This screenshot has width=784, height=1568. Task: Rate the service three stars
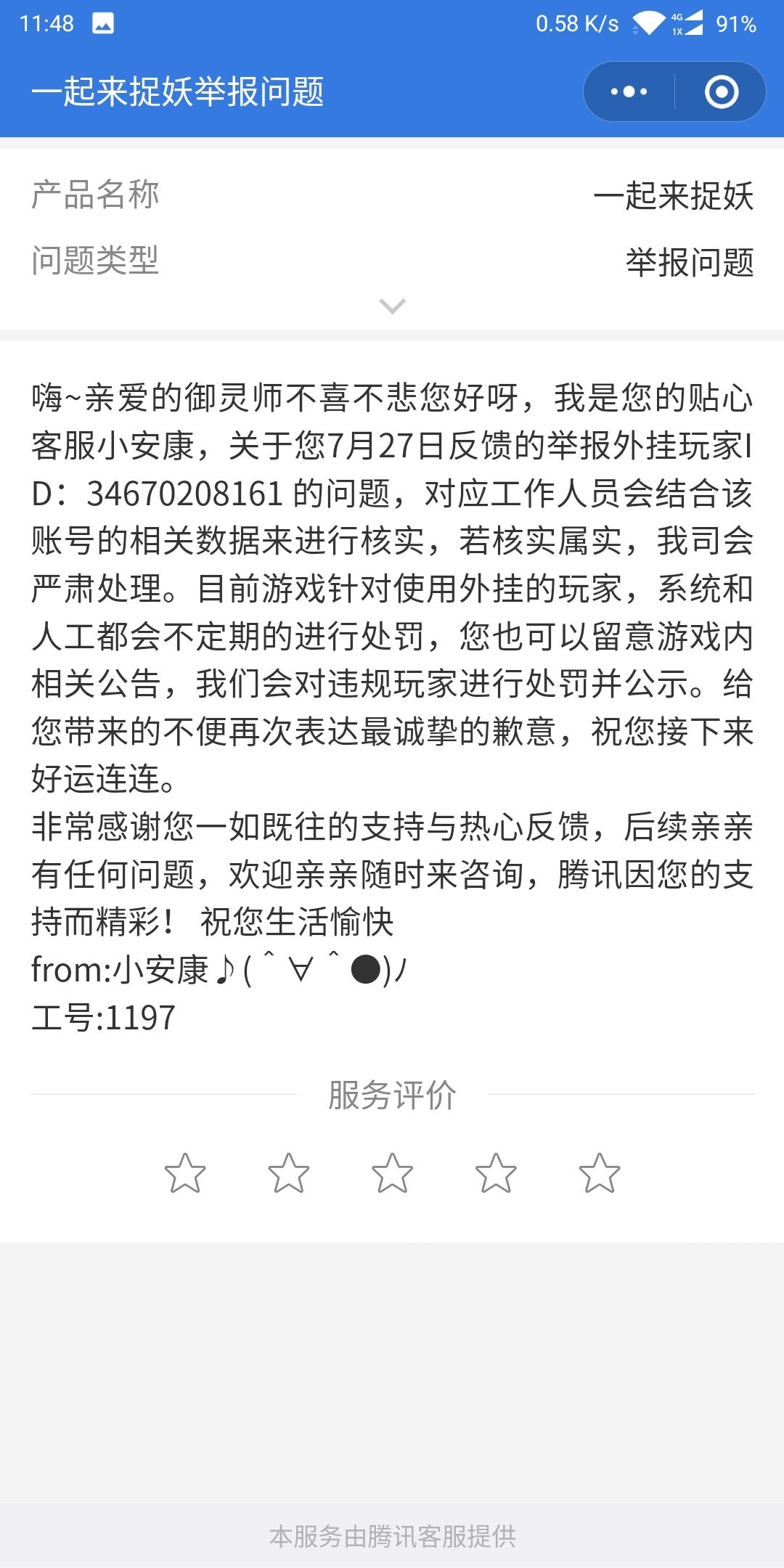392,1172
